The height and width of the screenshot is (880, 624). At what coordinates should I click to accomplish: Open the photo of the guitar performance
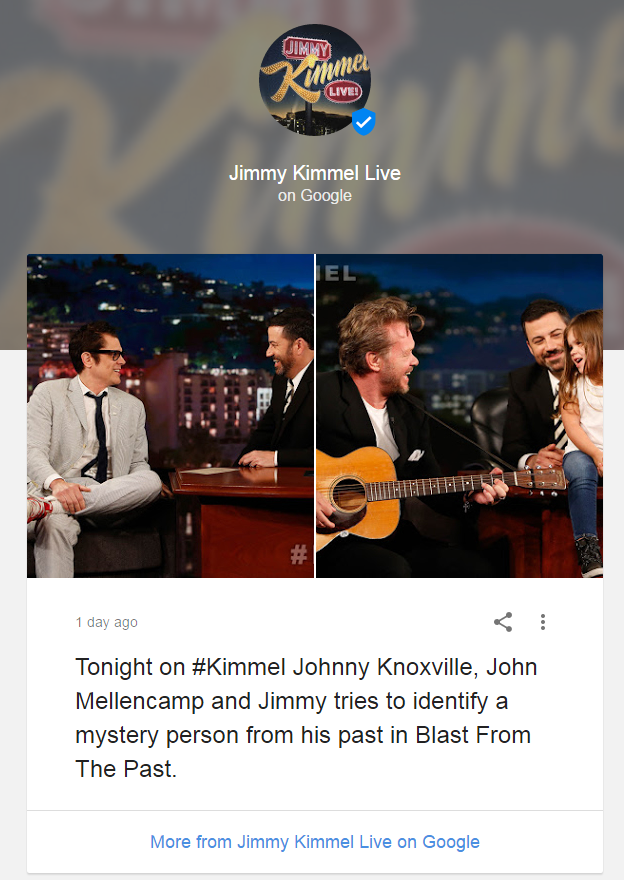click(x=459, y=416)
